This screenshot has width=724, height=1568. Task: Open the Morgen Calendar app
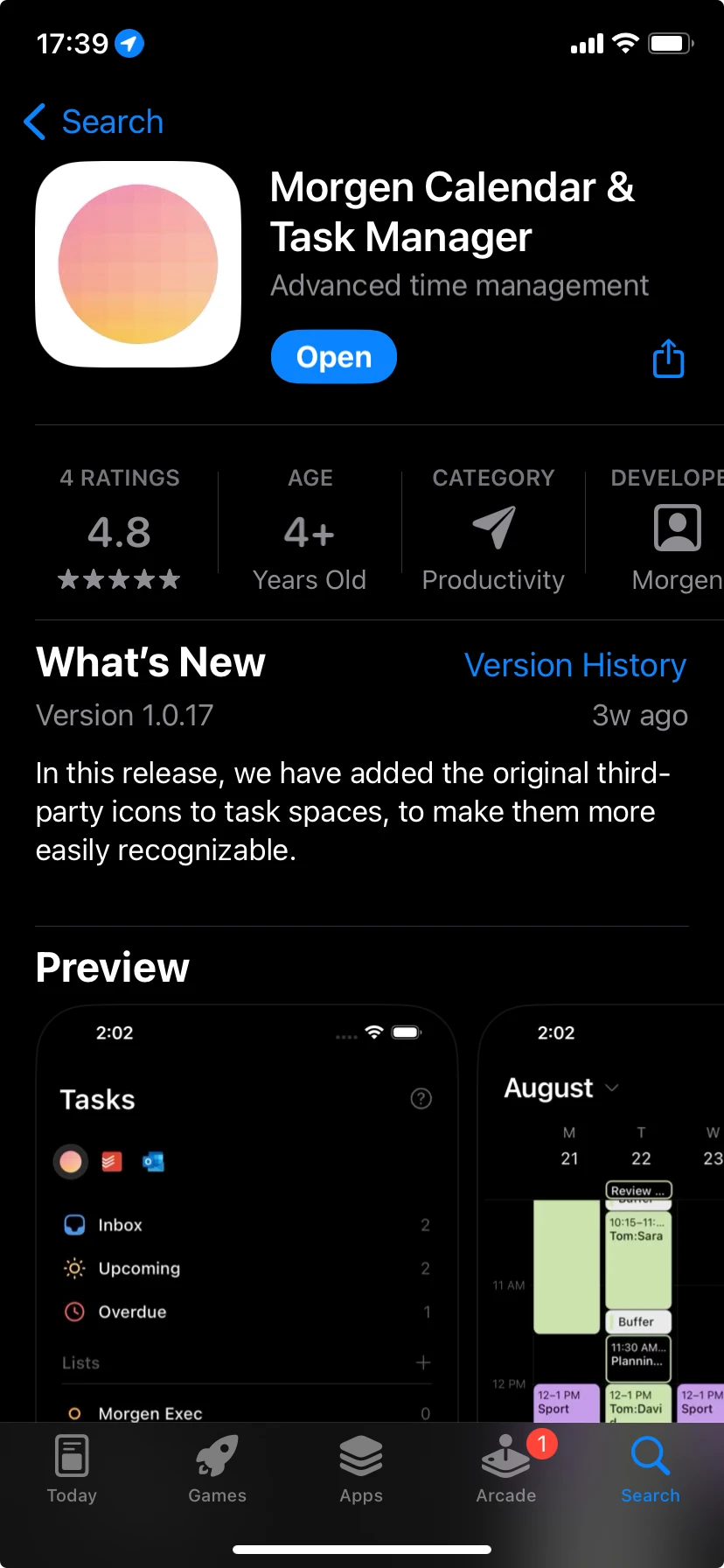[333, 357]
